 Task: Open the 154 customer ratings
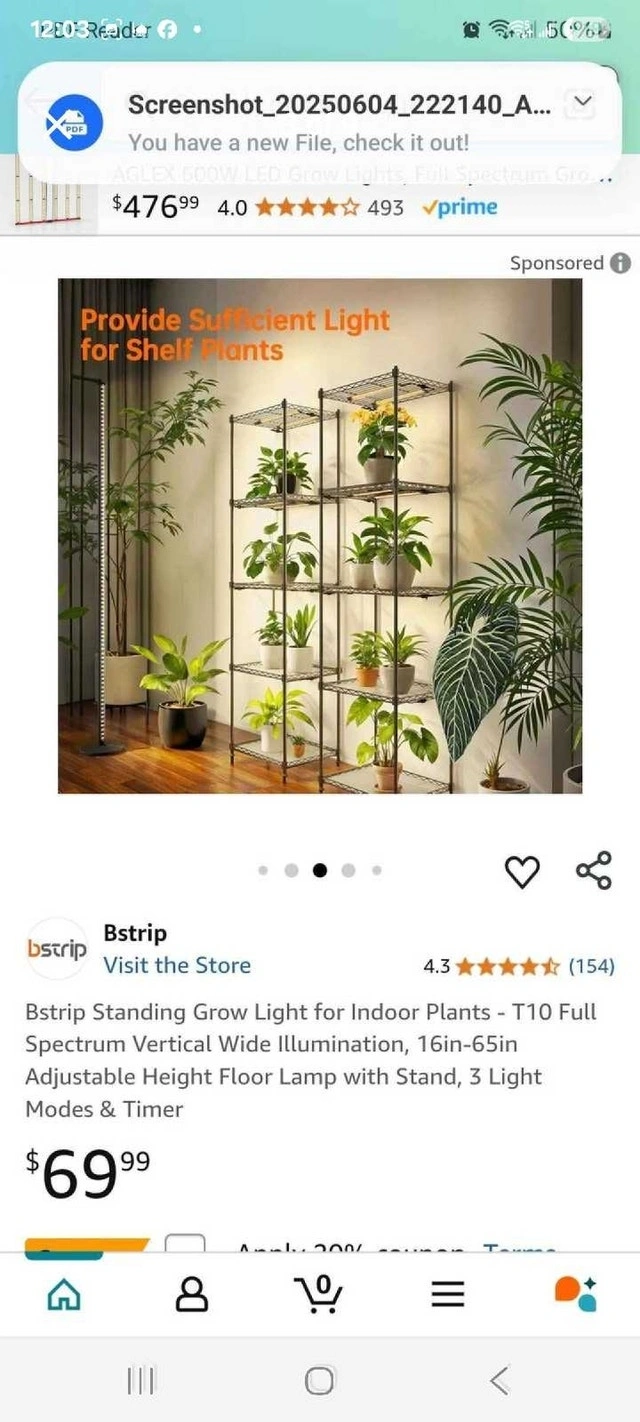pyautogui.click(x=591, y=966)
